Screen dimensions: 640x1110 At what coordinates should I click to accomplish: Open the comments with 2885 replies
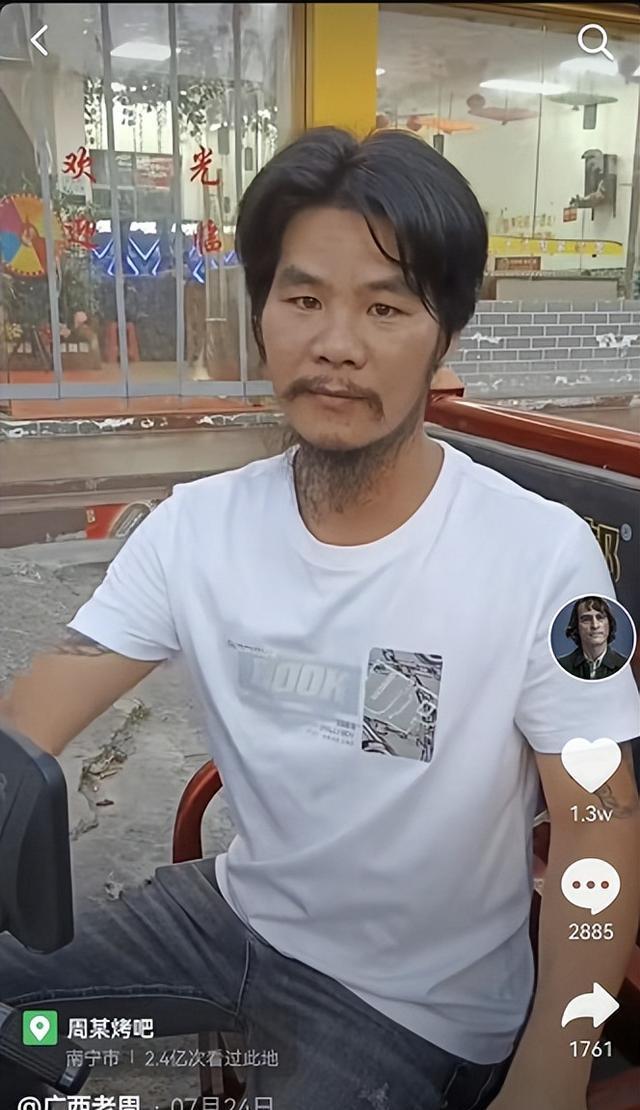[590, 886]
